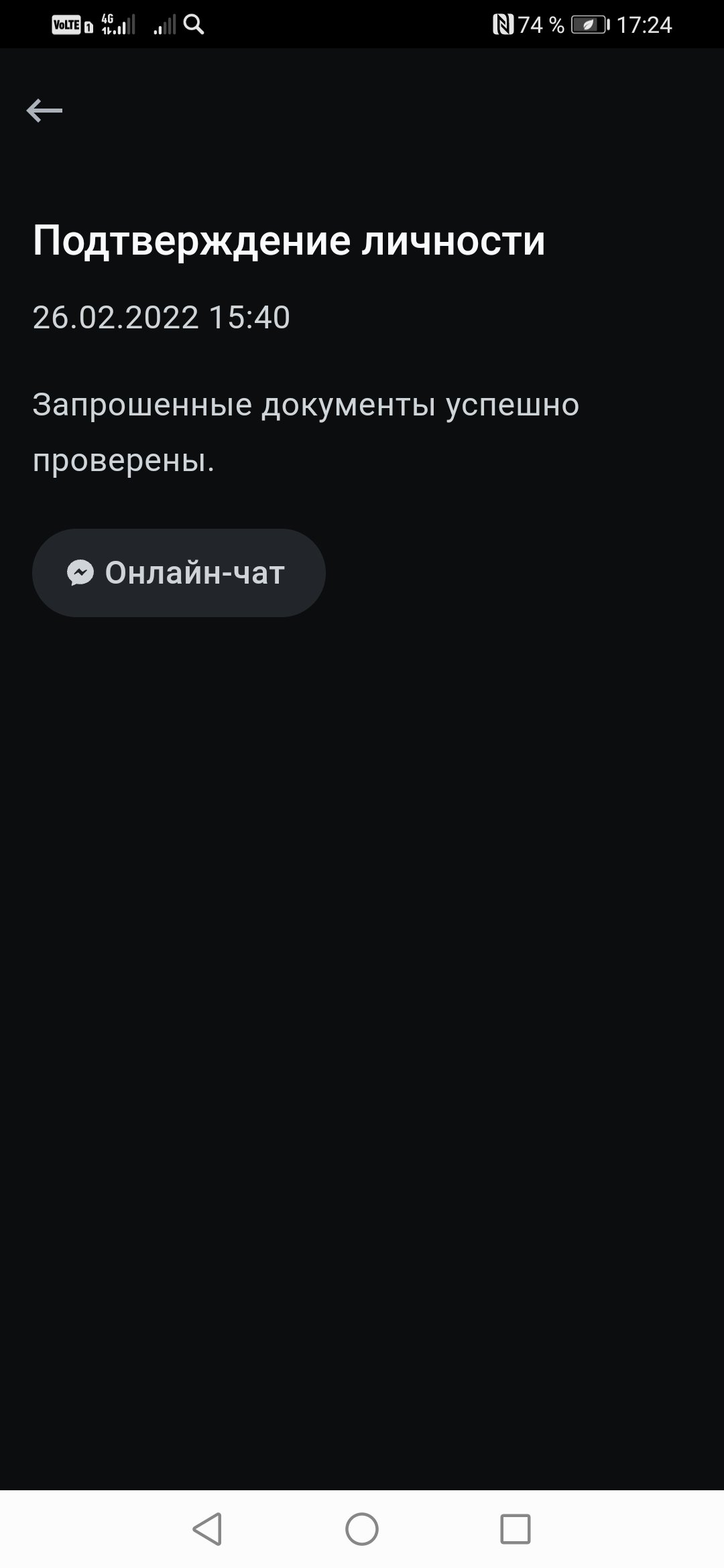Tap the system back navigation button
This screenshot has height=1568, width=724.
tap(207, 1529)
